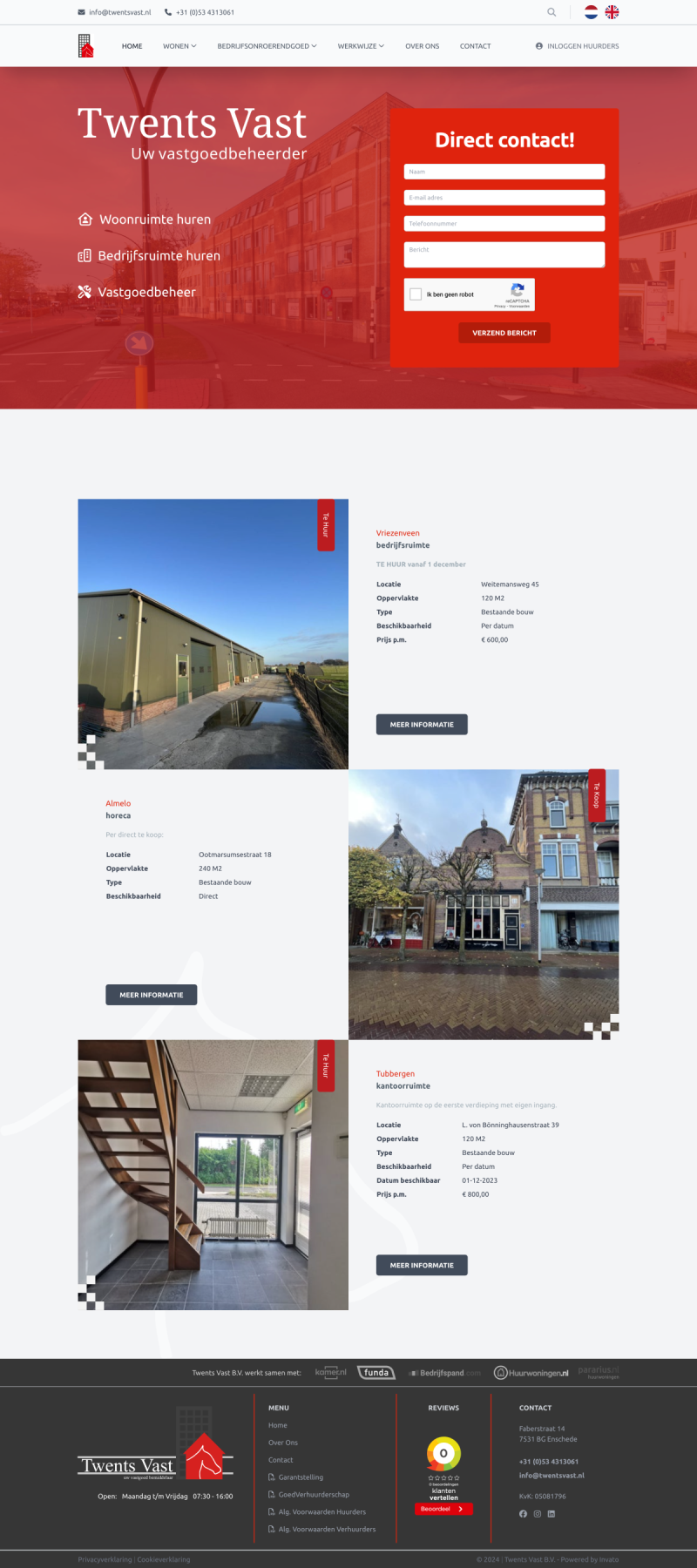697x1568 pixels.
Task: Open Garantstelling document link in footer
Action: tap(300, 1477)
